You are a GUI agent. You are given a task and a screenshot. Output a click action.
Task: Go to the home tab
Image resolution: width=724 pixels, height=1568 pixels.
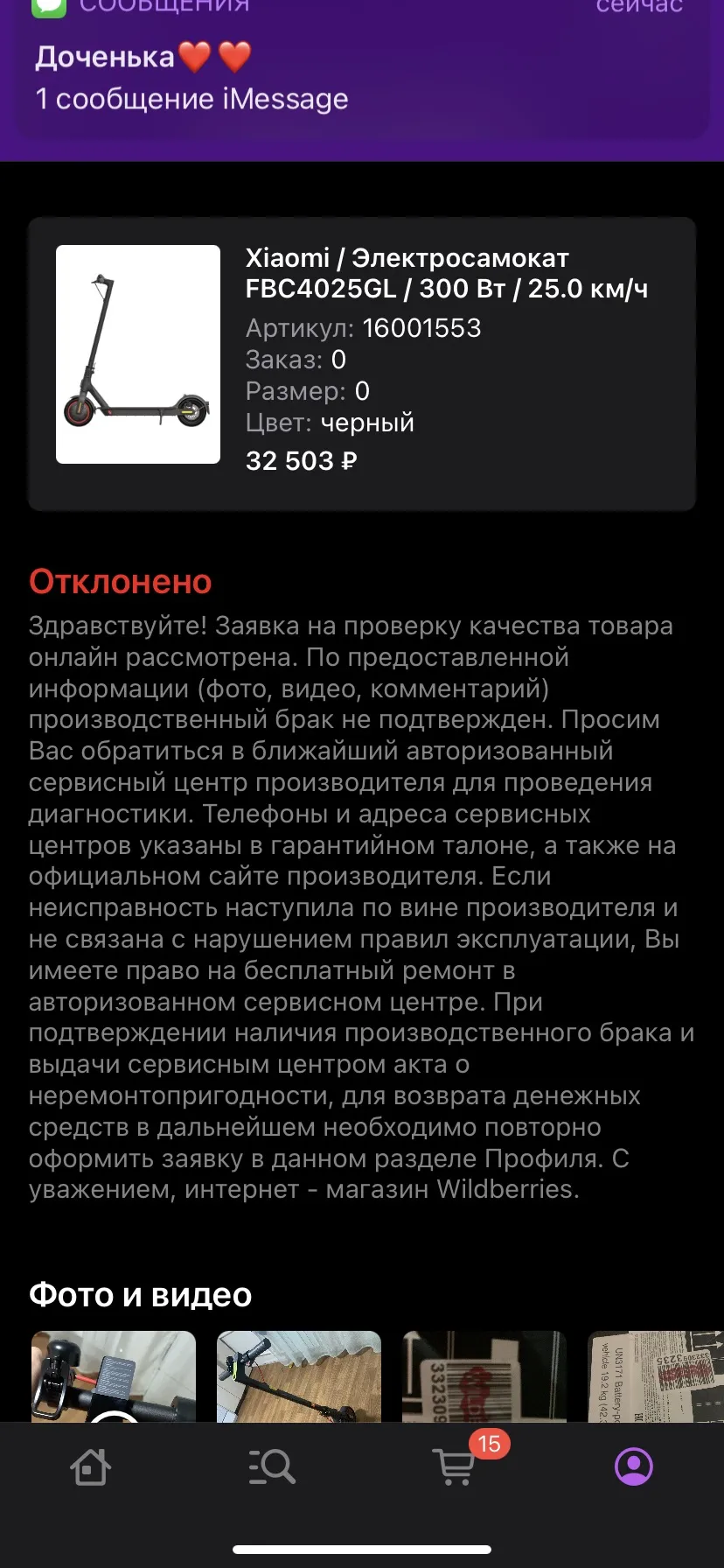[90, 1467]
